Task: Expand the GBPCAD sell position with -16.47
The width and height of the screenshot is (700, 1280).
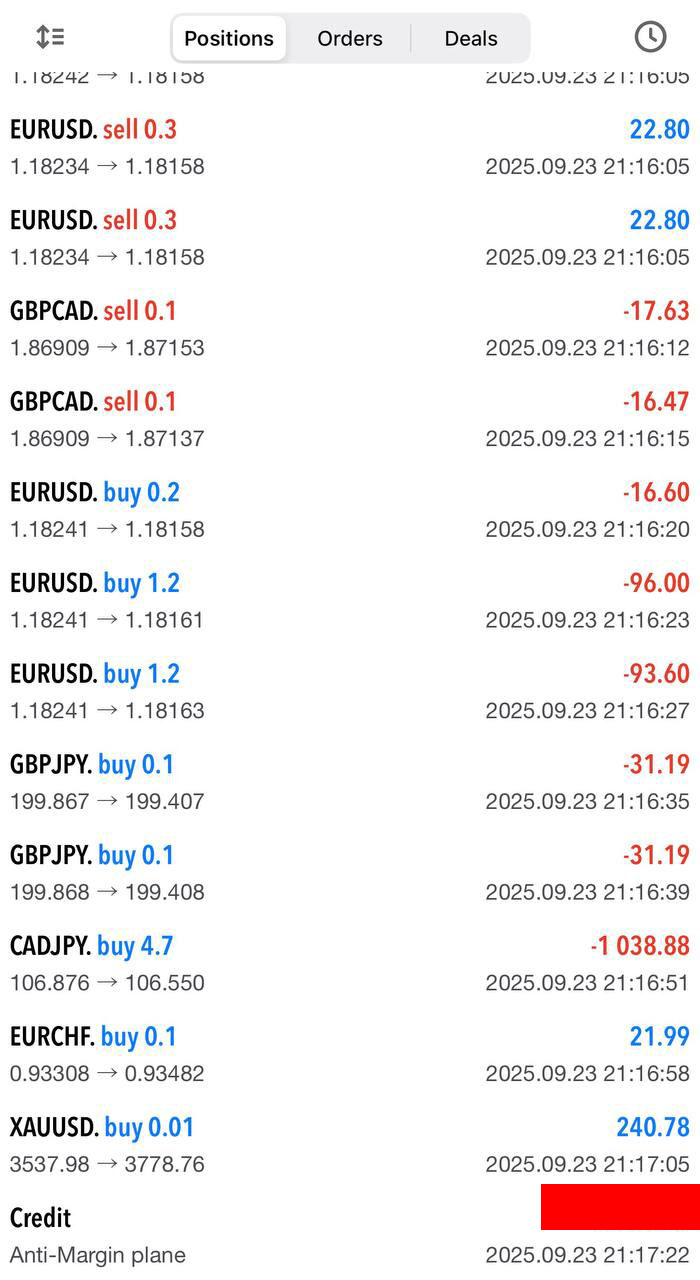Action: (x=349, y=420)
